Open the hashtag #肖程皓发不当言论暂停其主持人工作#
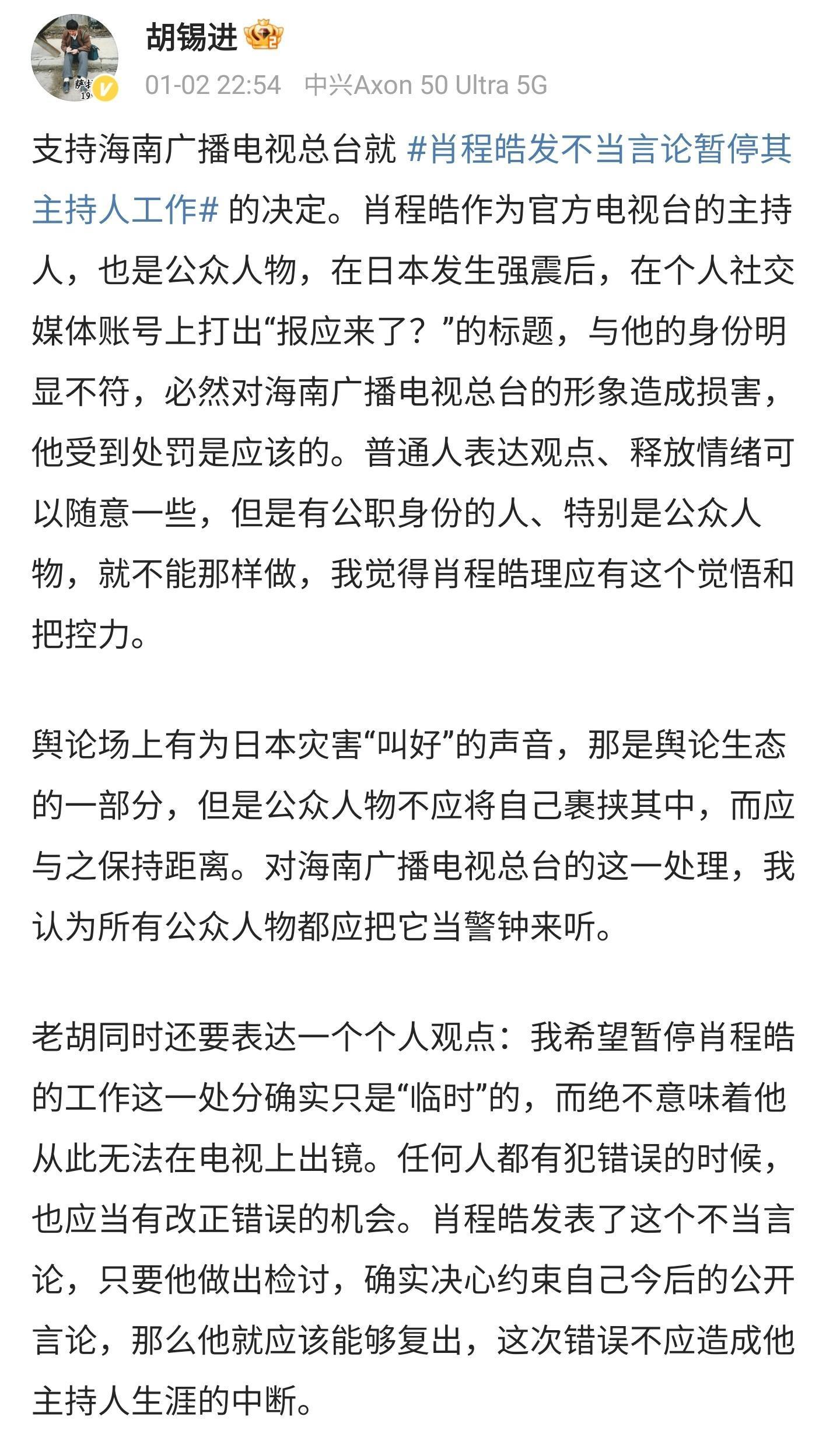This screenshot has width=840, height=1441. pos(598,150)
